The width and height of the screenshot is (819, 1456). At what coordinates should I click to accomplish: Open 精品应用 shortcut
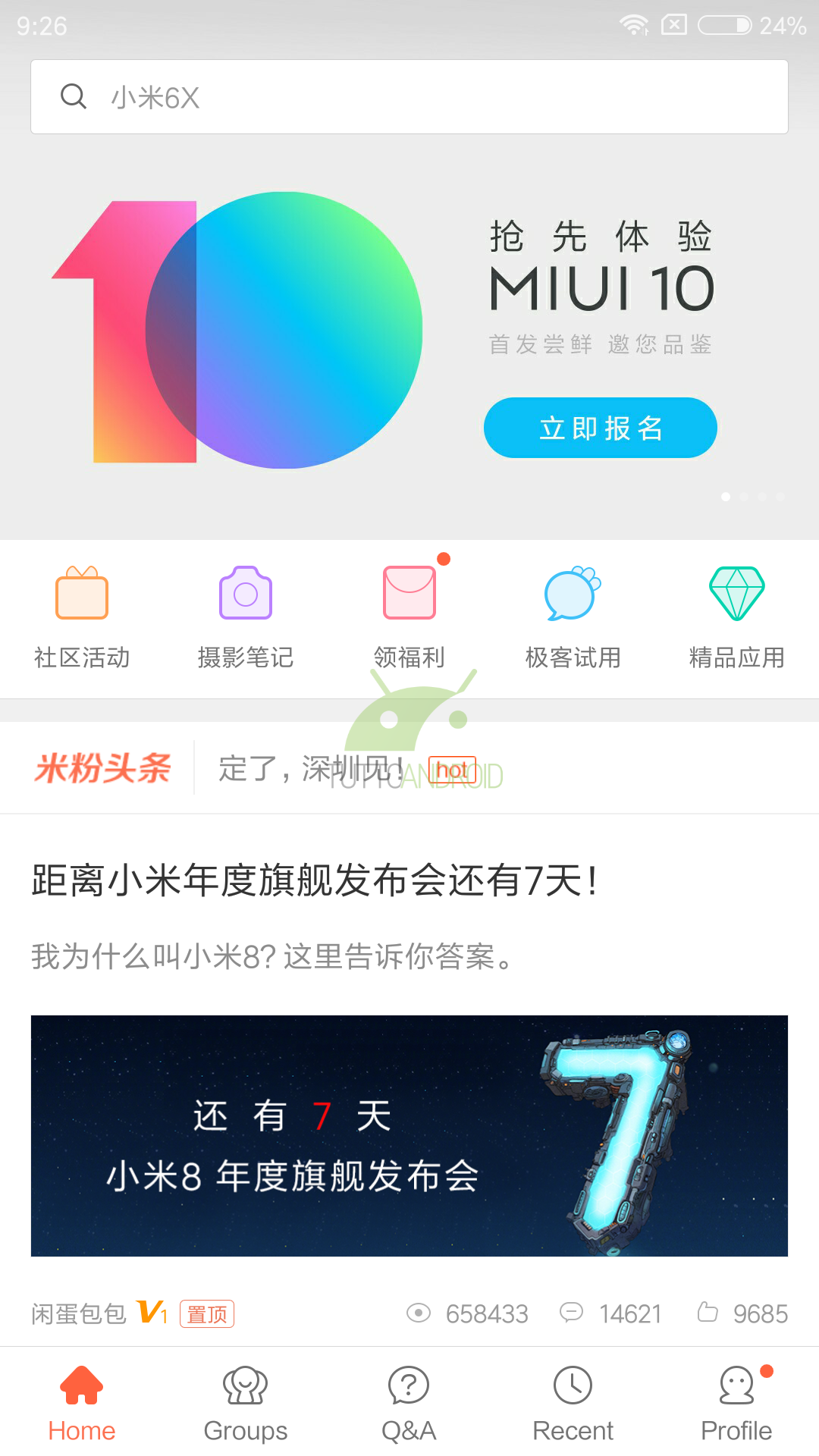[737, 617]
